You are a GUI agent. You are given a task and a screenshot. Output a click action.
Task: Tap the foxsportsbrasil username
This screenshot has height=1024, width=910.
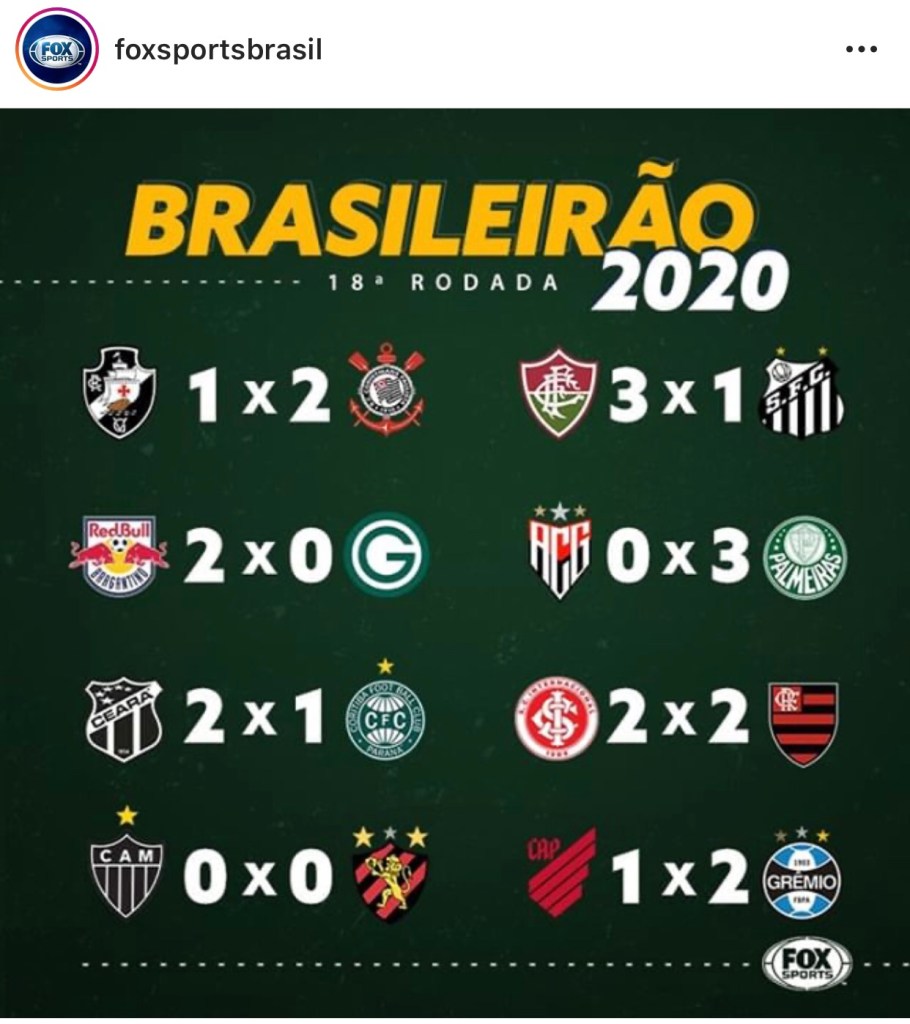(218, 50)
